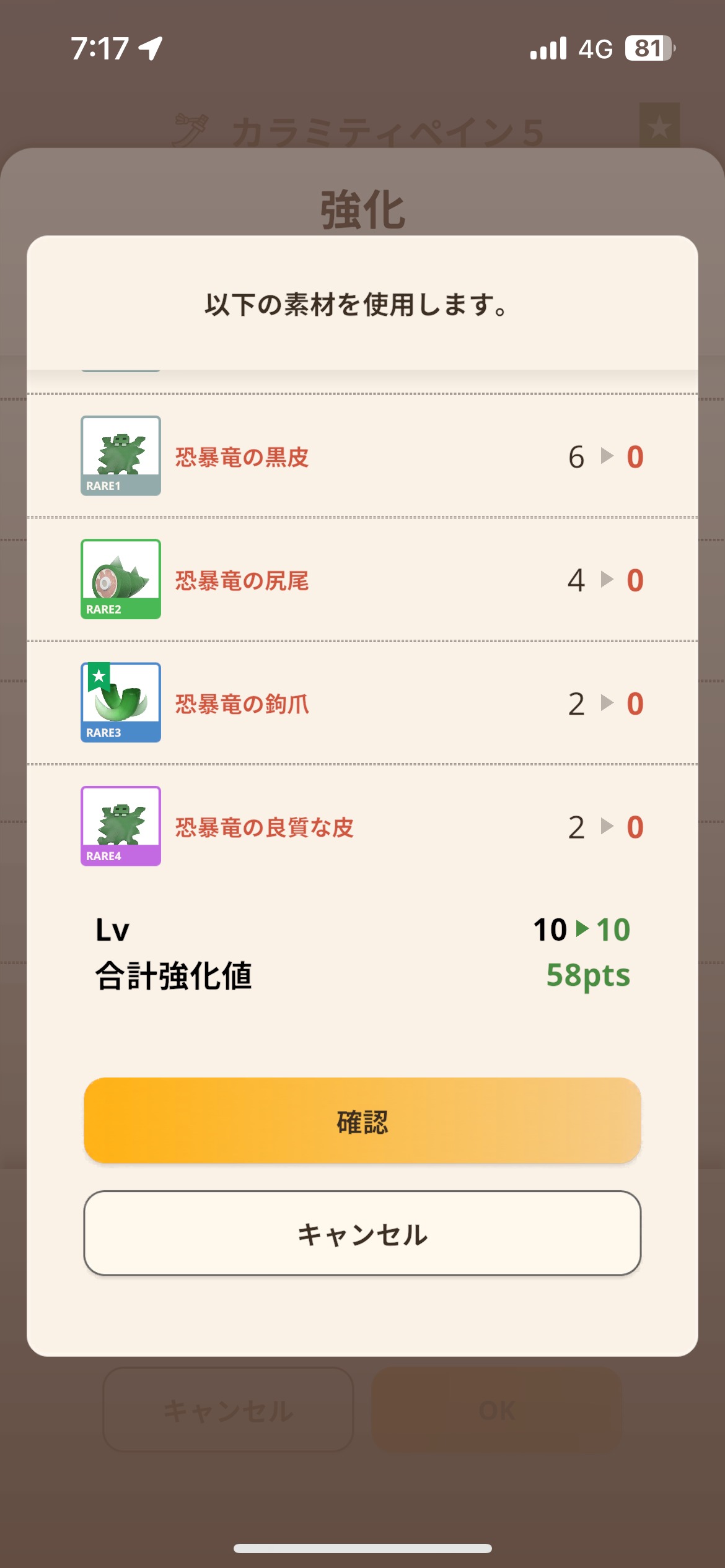Image resolution: width=725 pixels, height=1568 pixels.
Task: Tap the 確認 confirm button
Action: [x=362, y=1120]
